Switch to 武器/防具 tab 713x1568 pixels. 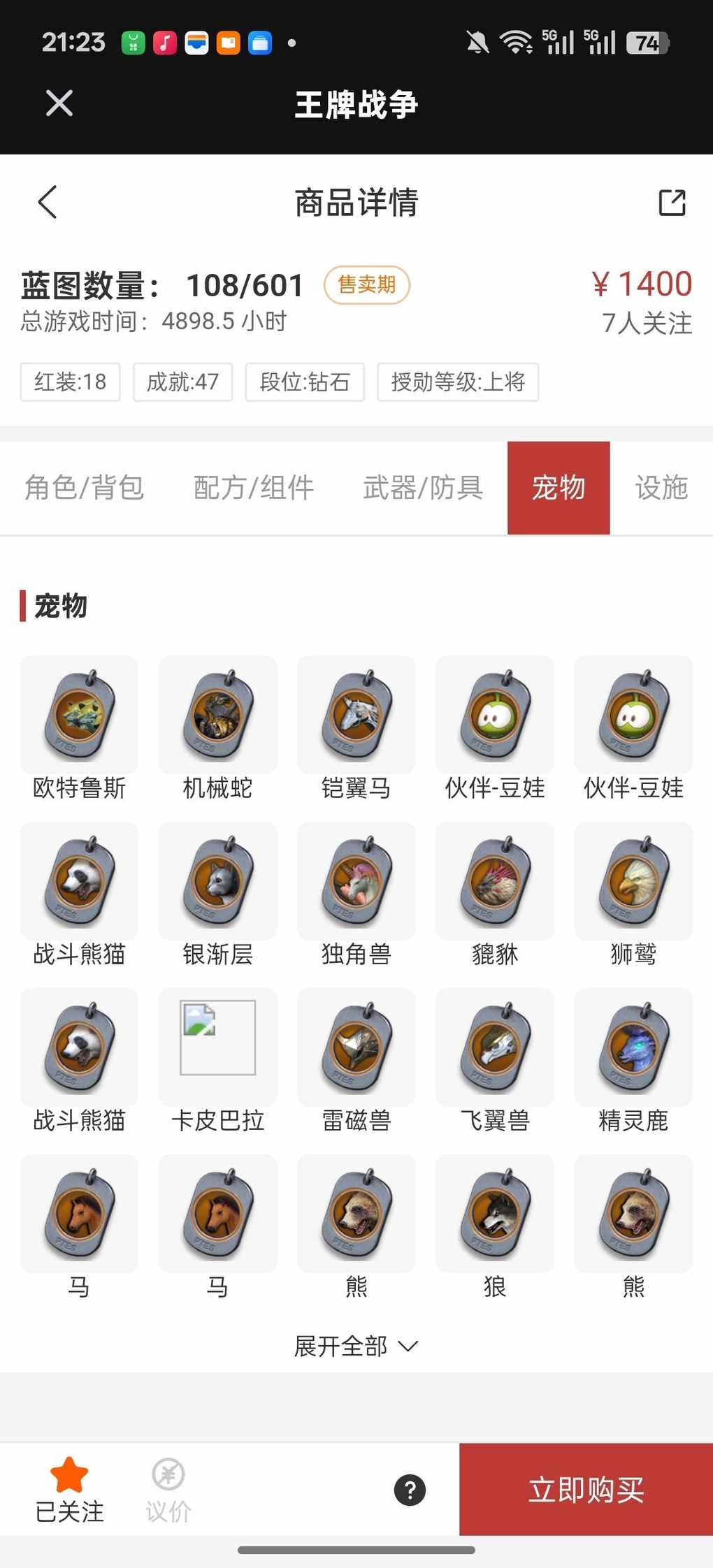click(x=422, y=488)
